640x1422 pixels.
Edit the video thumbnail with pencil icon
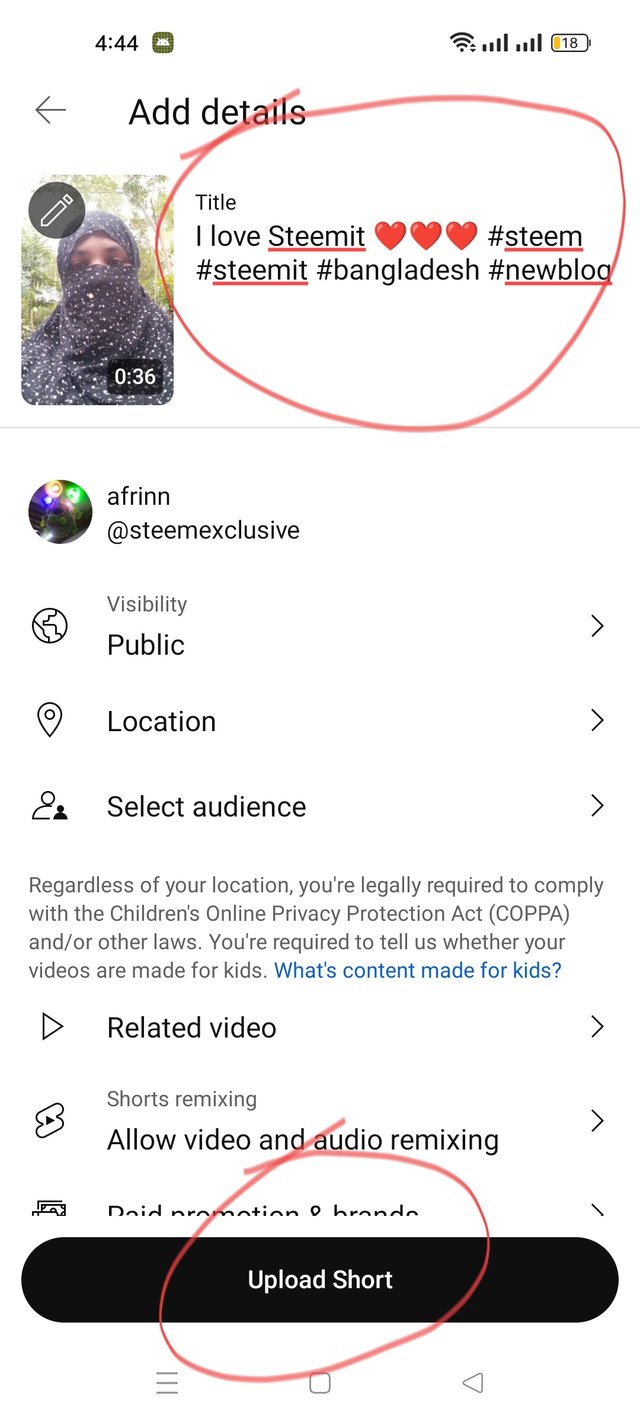point(57,210)
